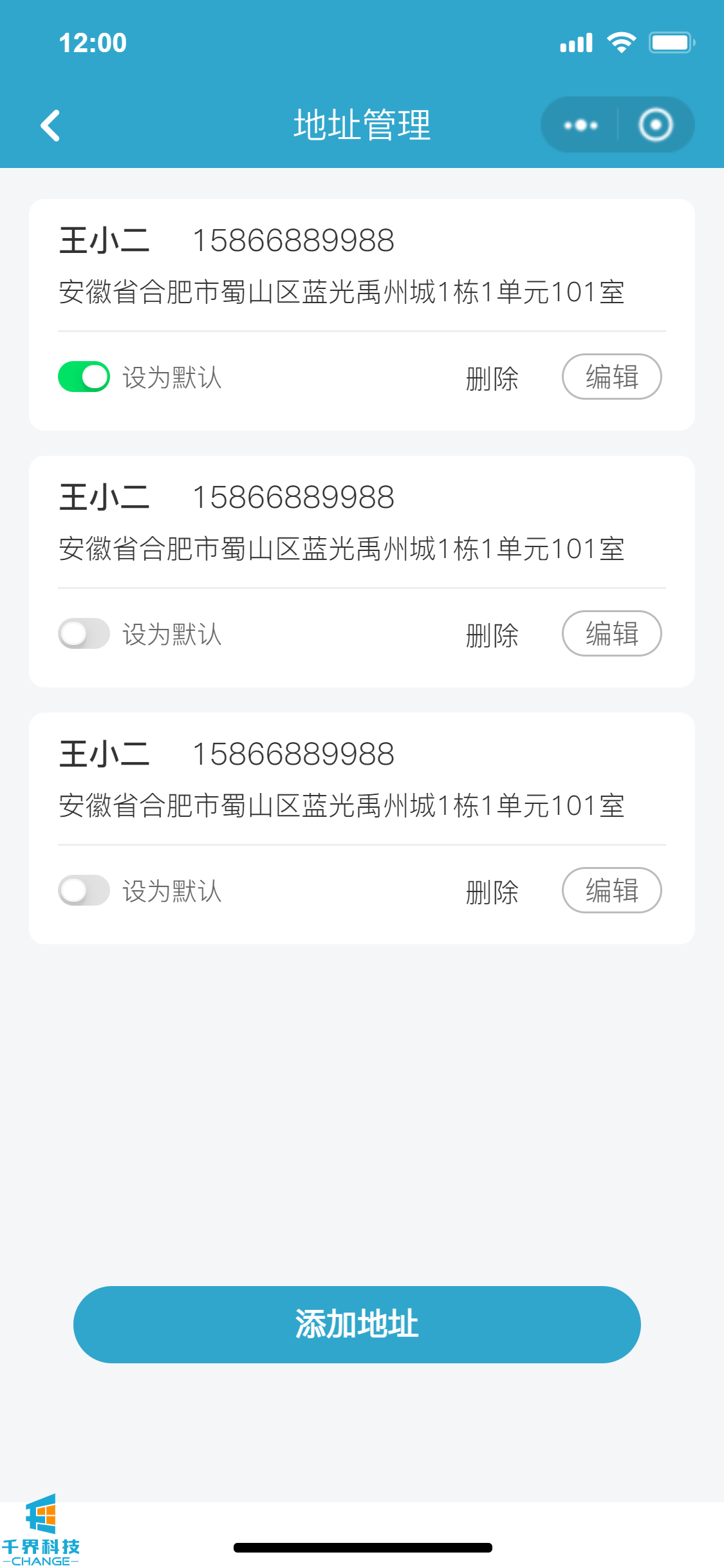
Task: Tap the 添加地址 button
Action: click(357, 1324)
